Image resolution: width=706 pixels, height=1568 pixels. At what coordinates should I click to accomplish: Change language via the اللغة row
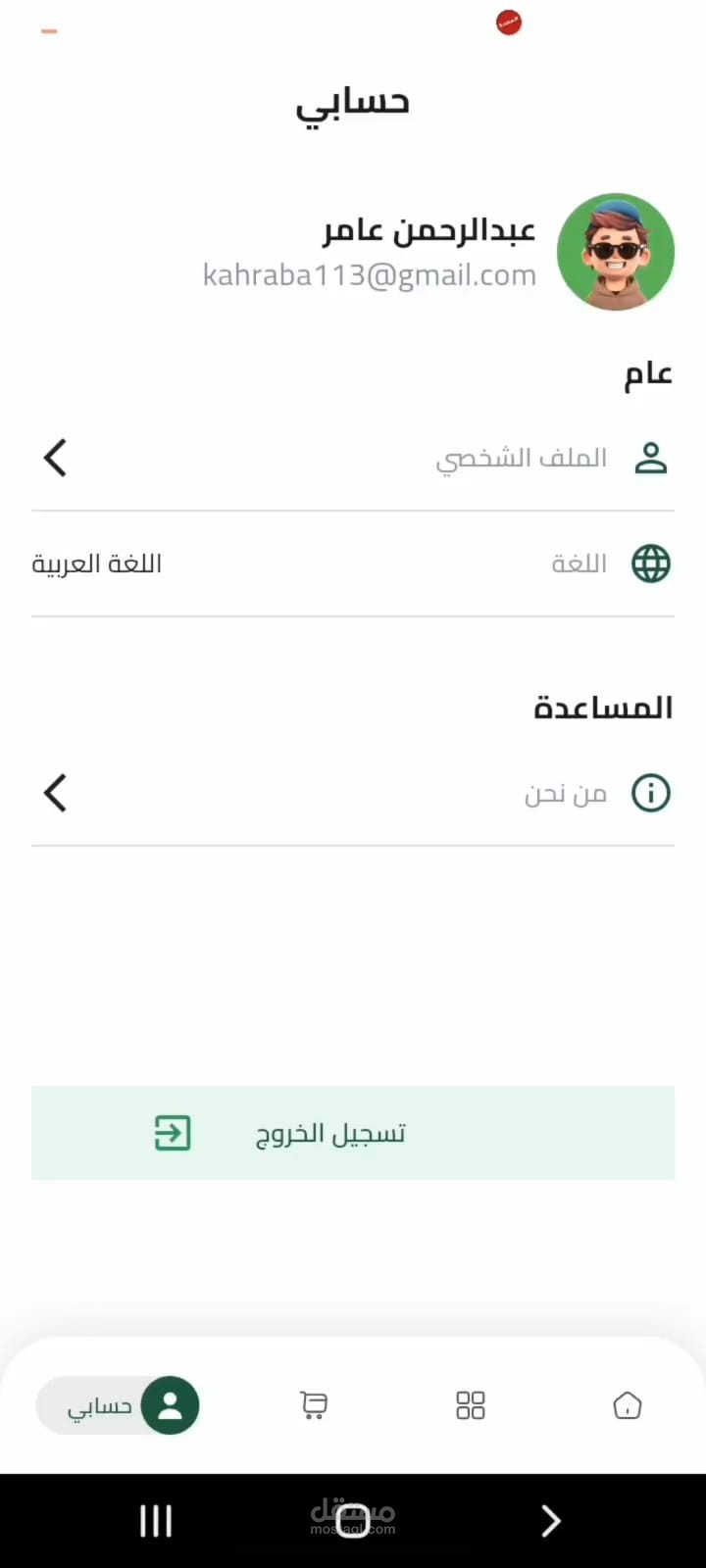[353, 563]
